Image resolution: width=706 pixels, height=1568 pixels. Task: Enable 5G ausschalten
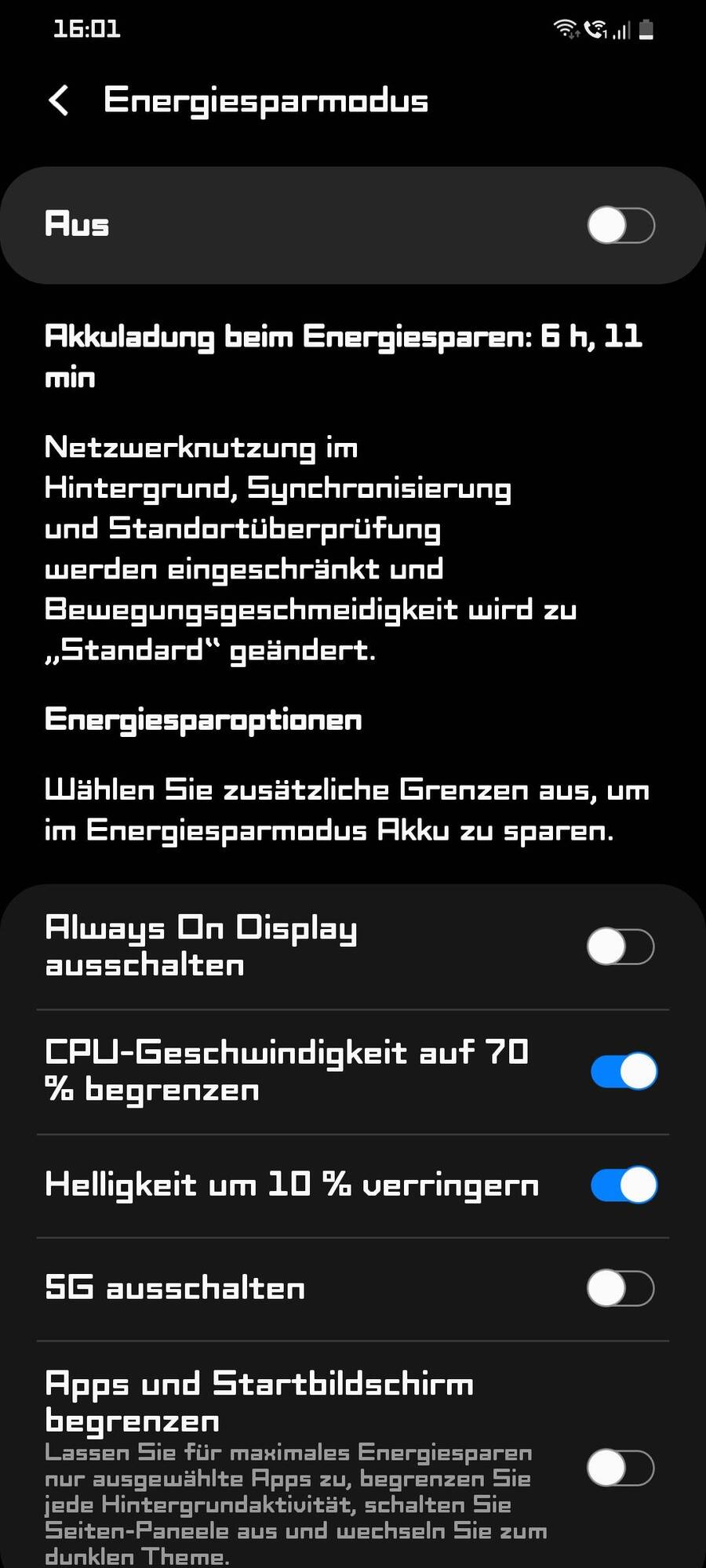point(620,1289)
